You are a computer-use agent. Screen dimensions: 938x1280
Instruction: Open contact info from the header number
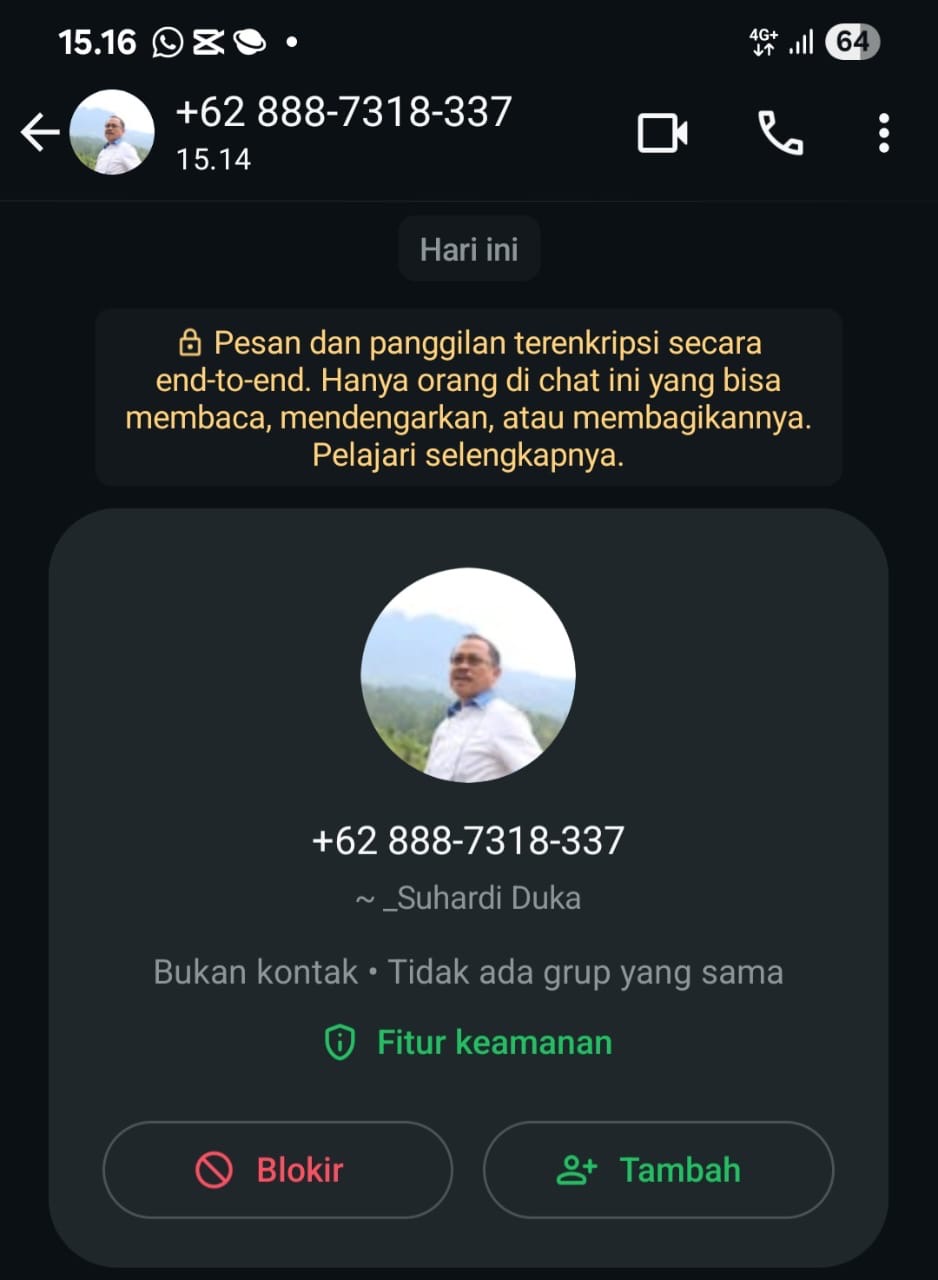(343, 112)
